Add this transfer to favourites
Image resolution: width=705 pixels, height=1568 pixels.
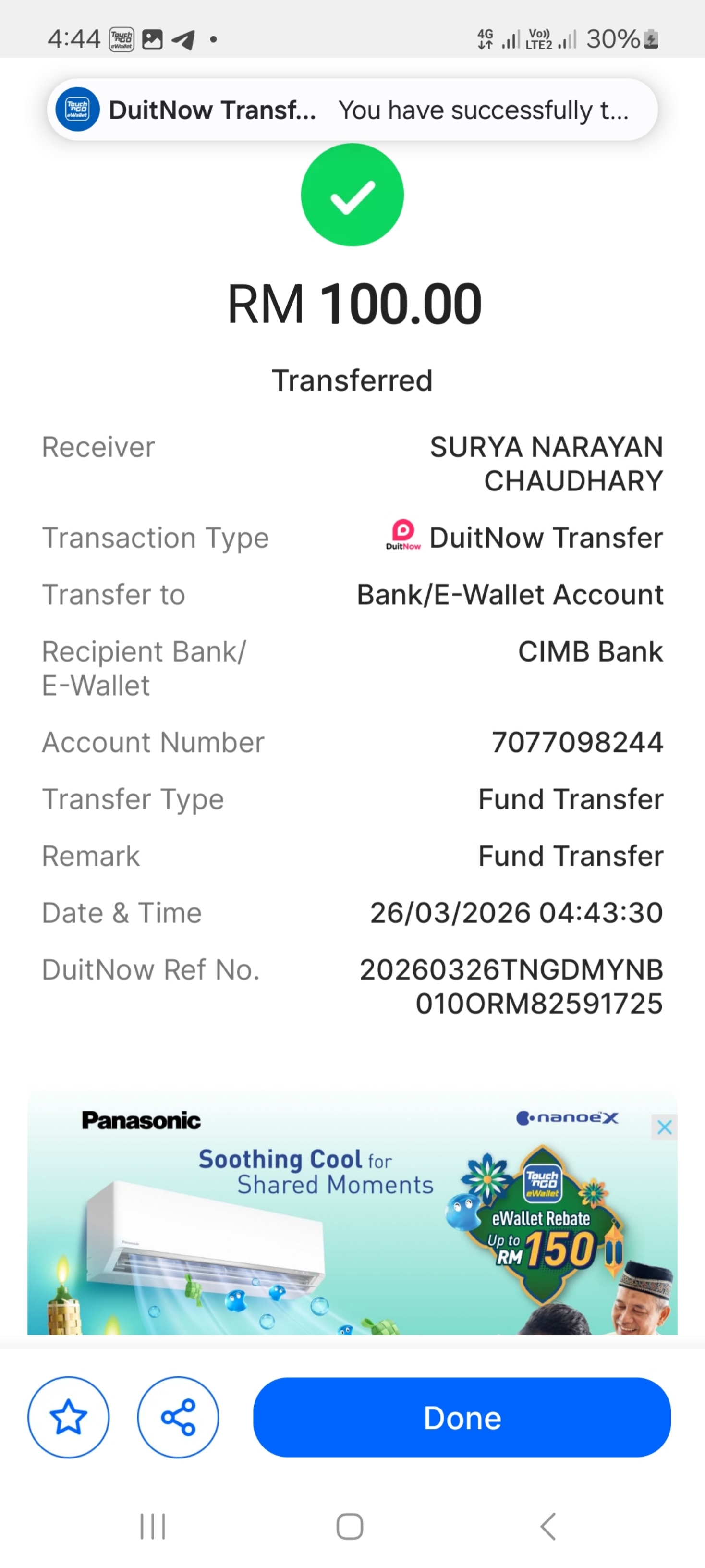pyautogui.click(x=68, y=1417)
